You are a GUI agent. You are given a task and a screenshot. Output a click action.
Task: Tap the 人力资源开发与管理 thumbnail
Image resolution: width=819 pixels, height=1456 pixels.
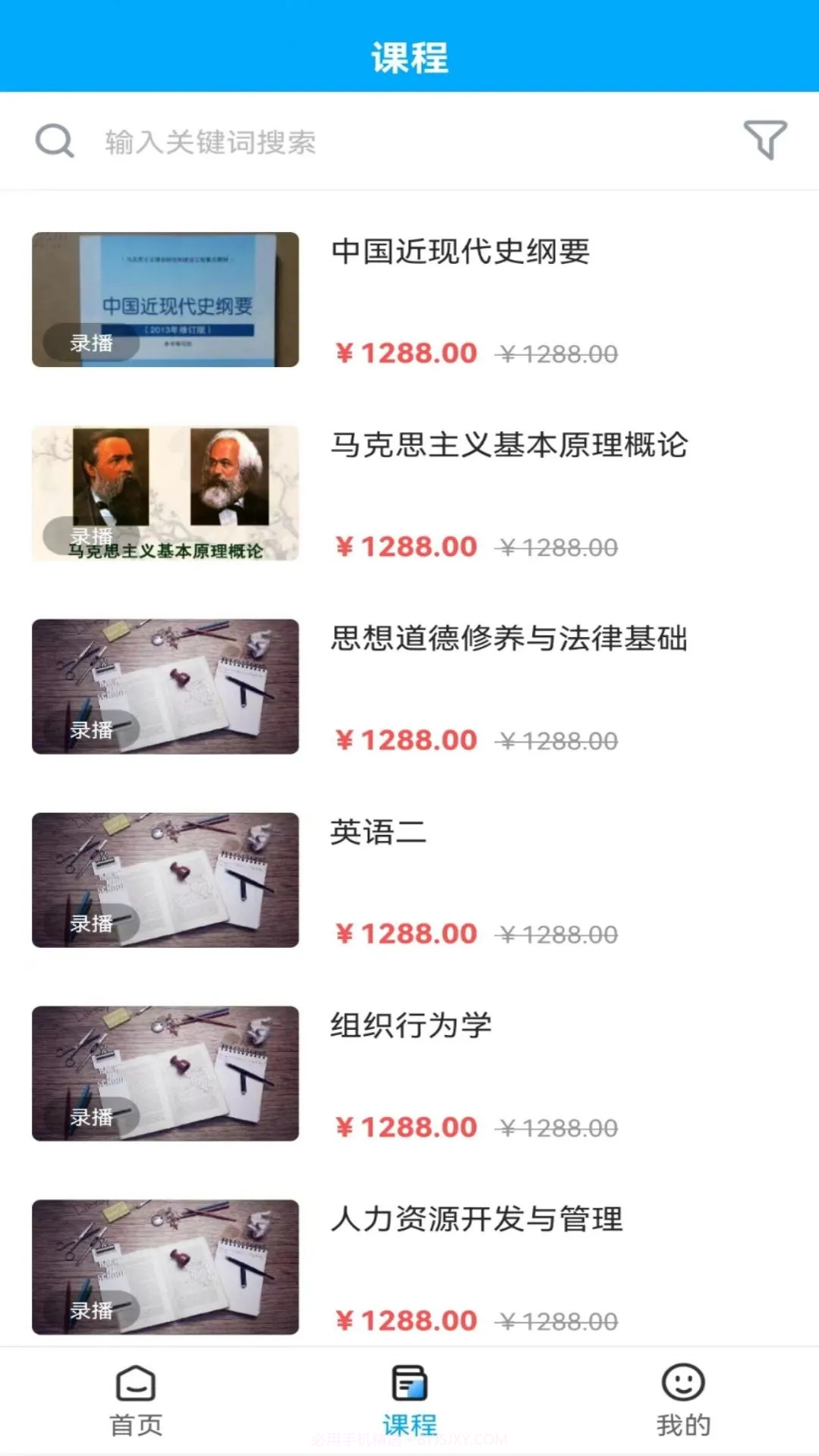[x=164, y=1266]
